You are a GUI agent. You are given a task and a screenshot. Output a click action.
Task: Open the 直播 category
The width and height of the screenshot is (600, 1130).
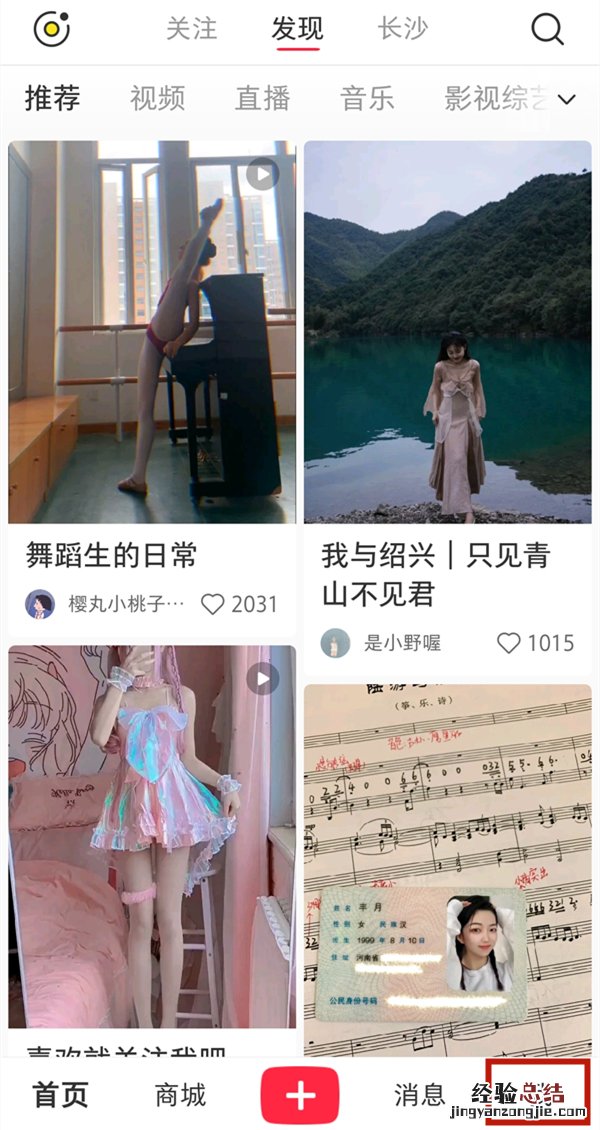click(x=262, y=98)
